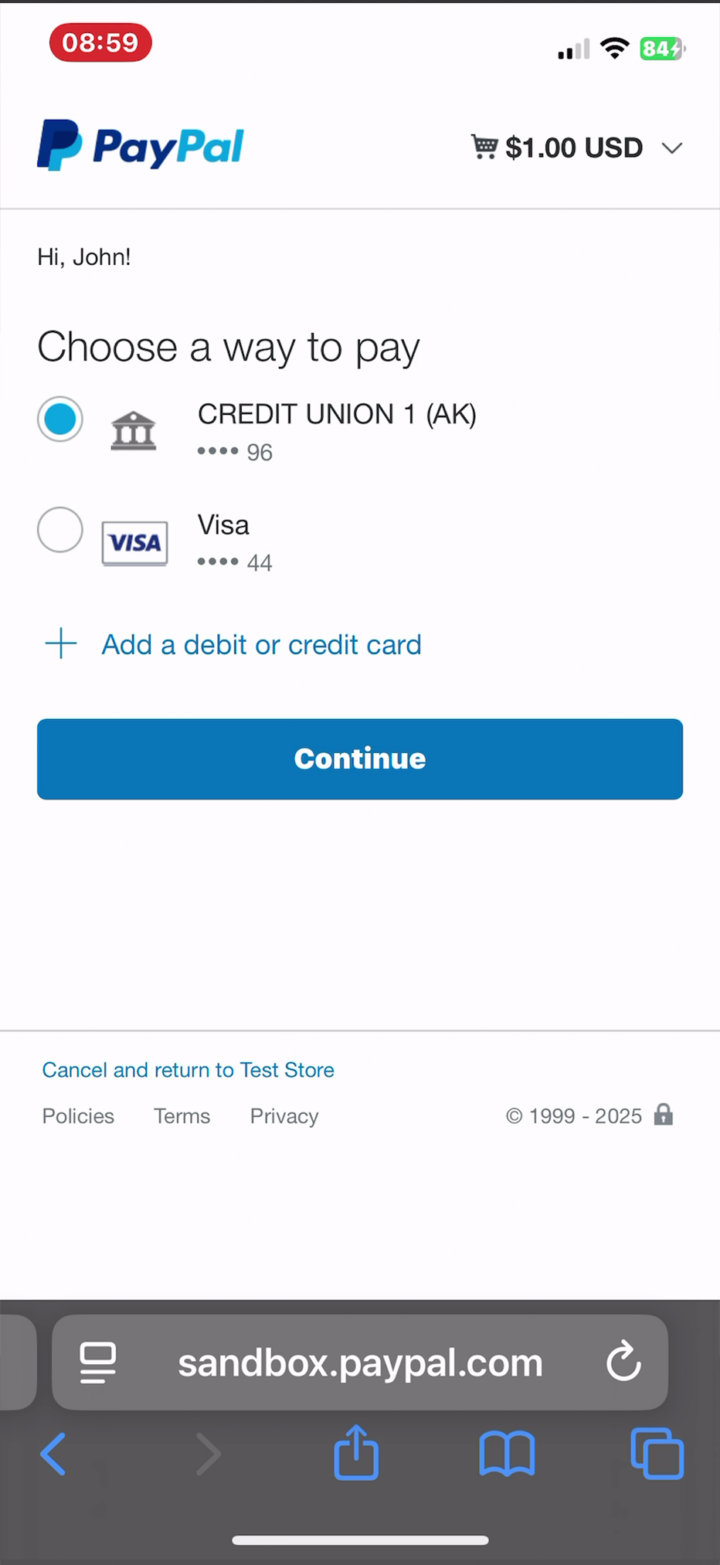Open the Policies link

tap(78, 1116)
